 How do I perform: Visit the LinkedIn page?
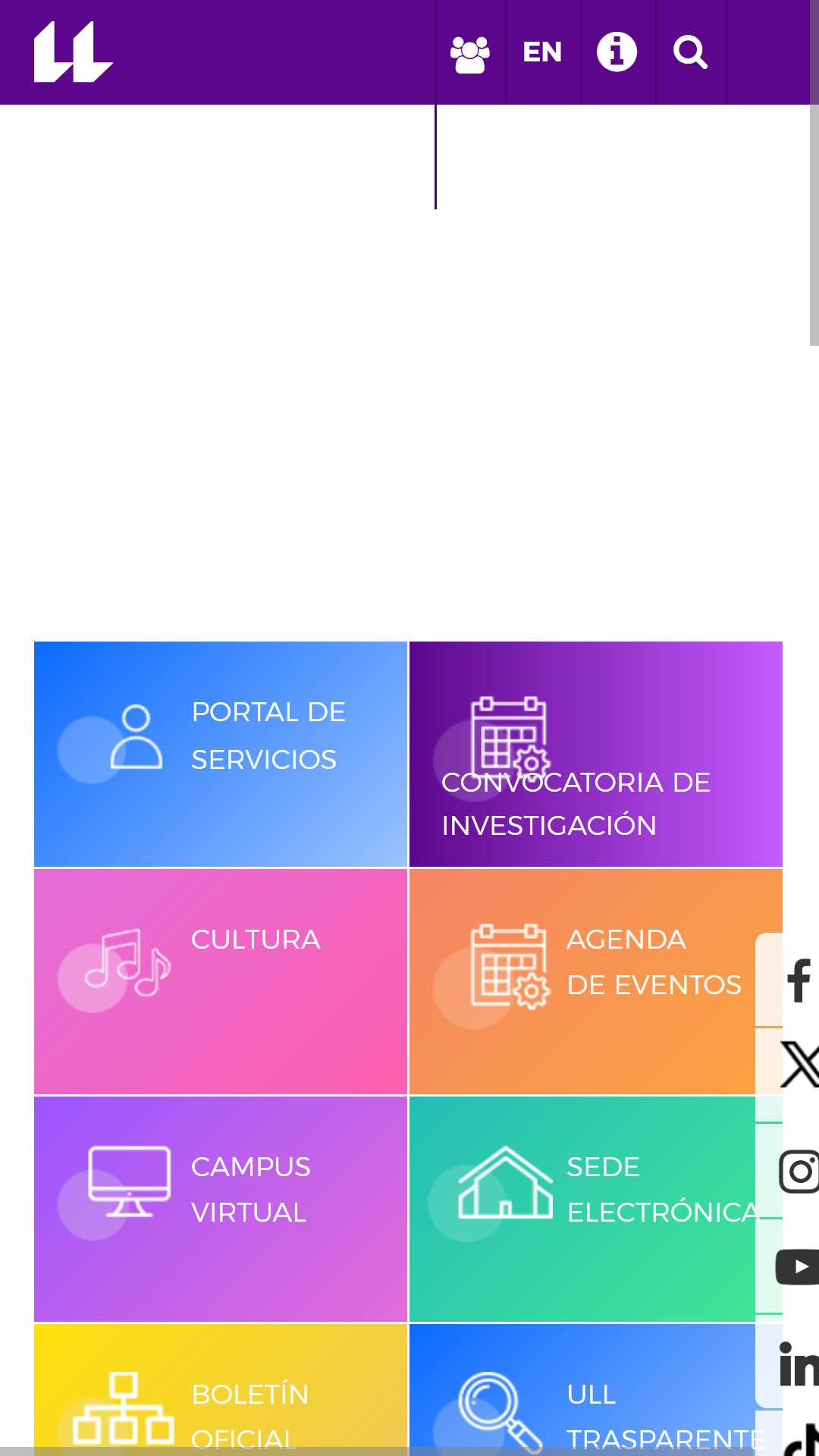click(x=798, y=1364)
